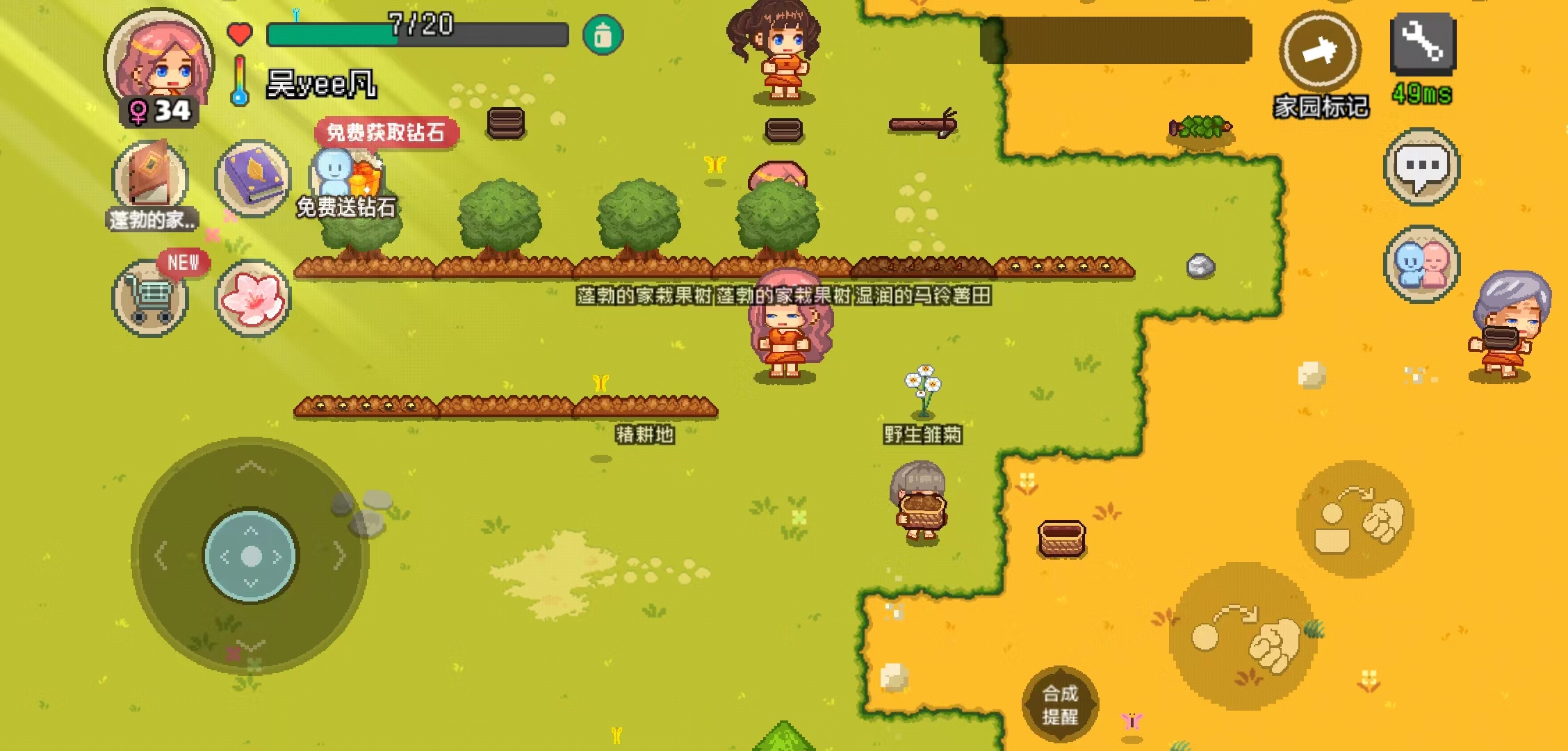Open the chat speech bubble
This screenshot has width=1568, height=751.
tap(1421, 167)
